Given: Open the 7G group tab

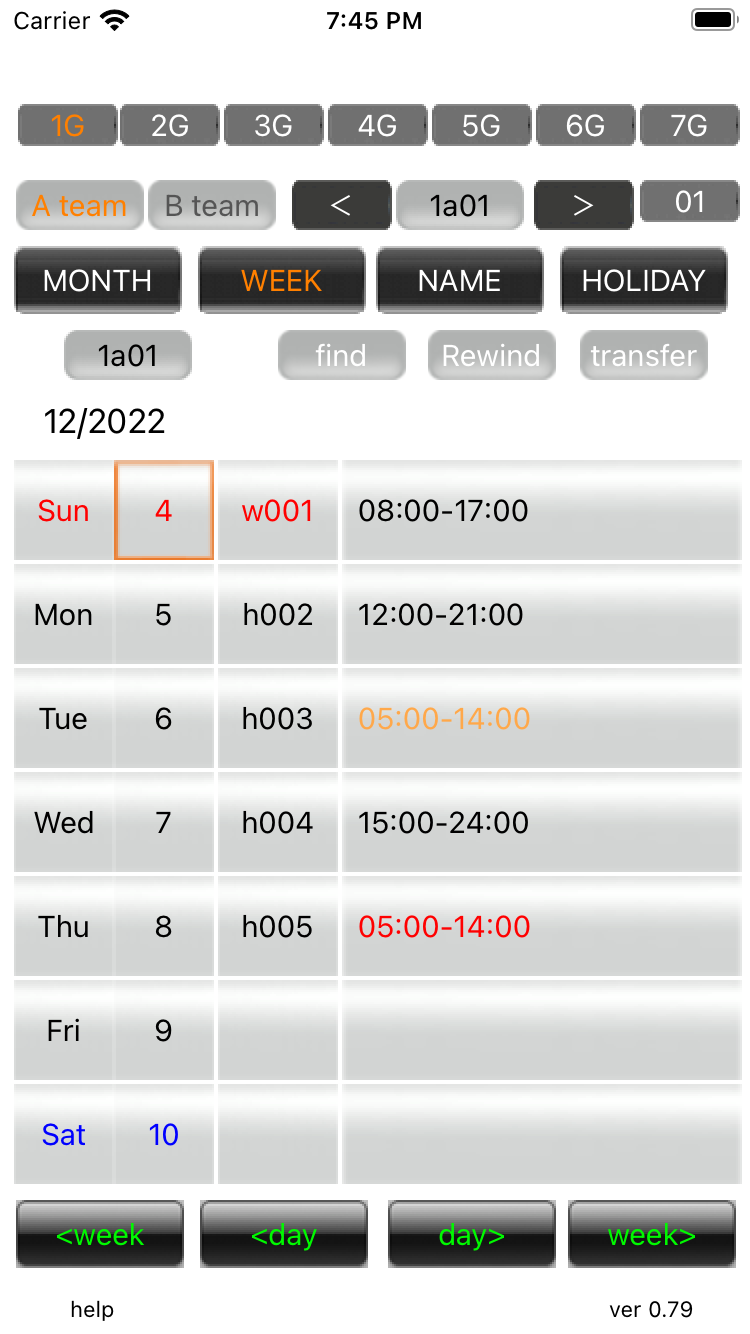Looking at the screenshot, I should 689,126.
